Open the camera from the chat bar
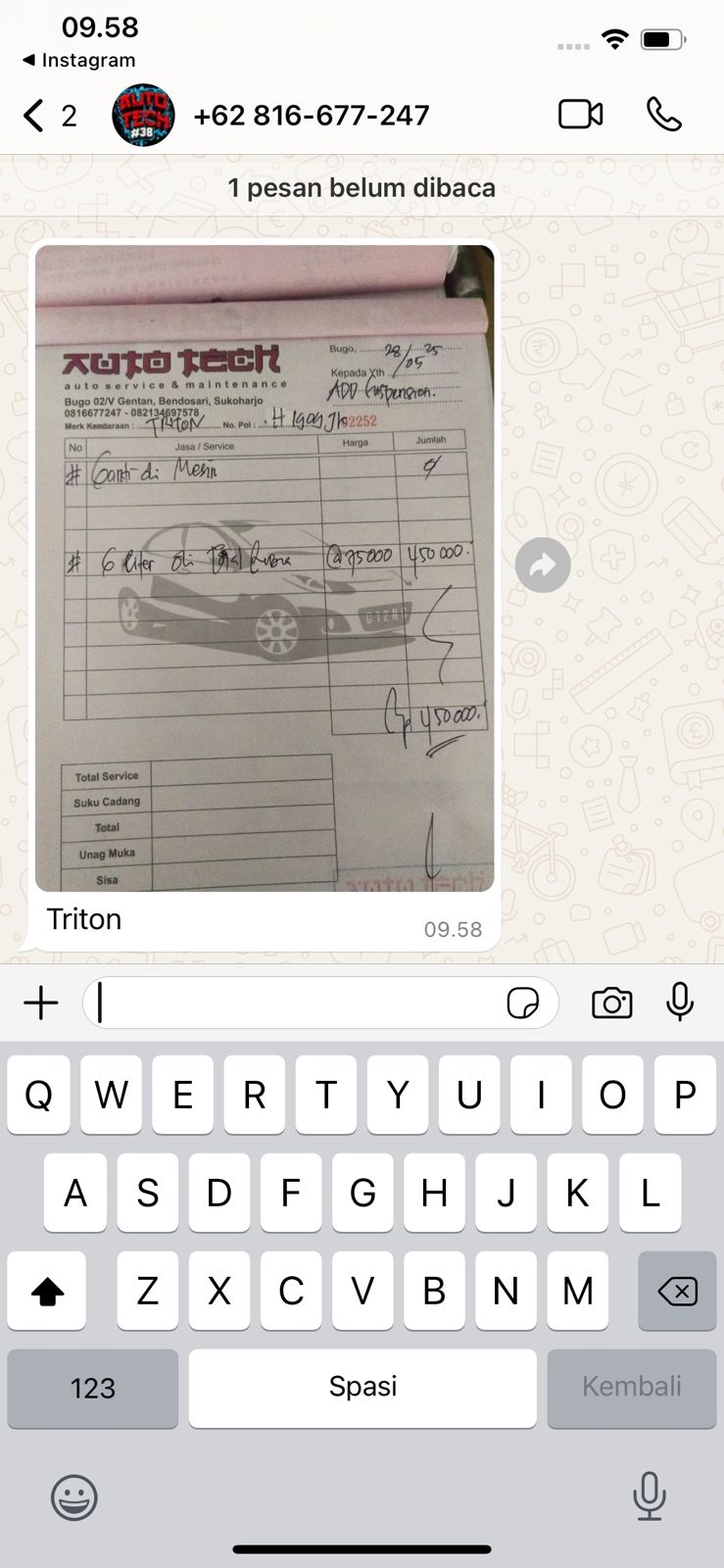 coord(611,1003)
